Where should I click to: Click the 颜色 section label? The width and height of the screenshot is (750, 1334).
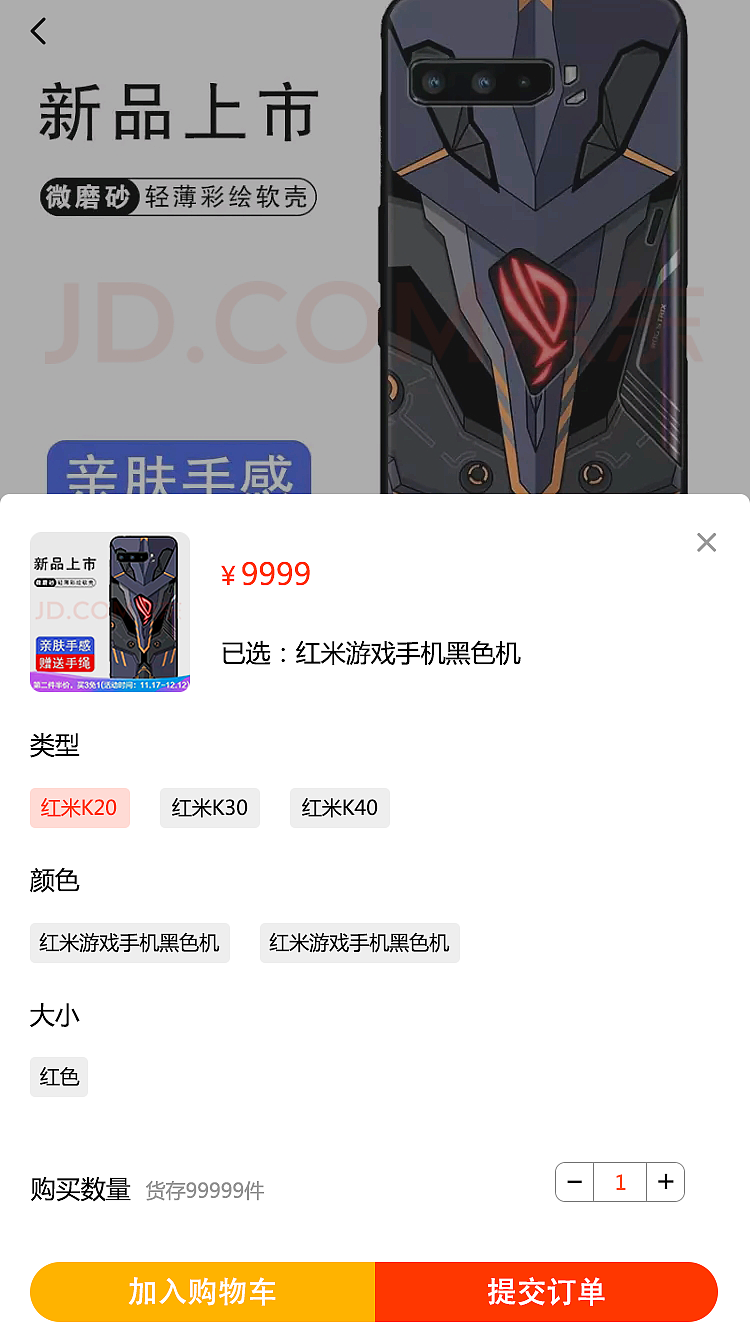tap(55, 881)
